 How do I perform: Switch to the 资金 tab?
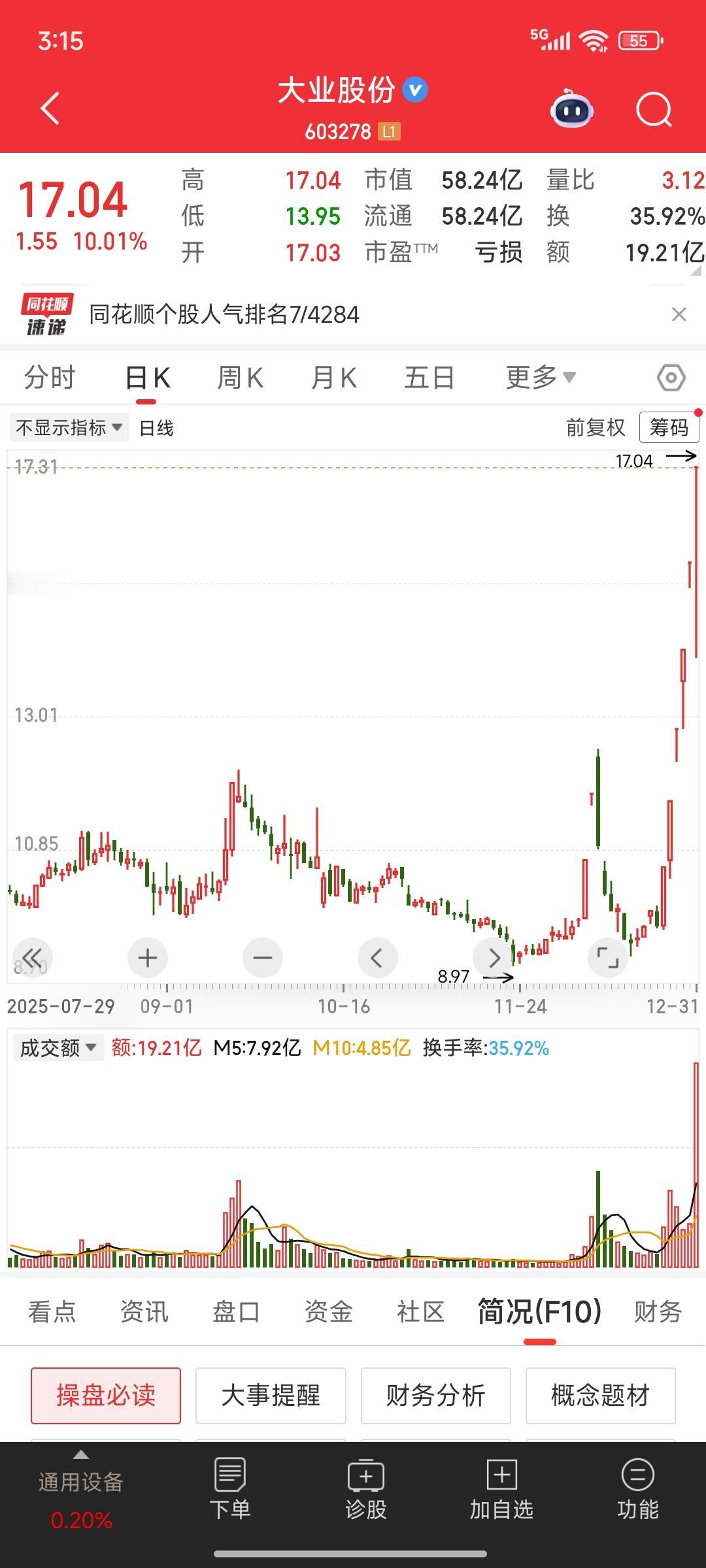coord(328,1312)
